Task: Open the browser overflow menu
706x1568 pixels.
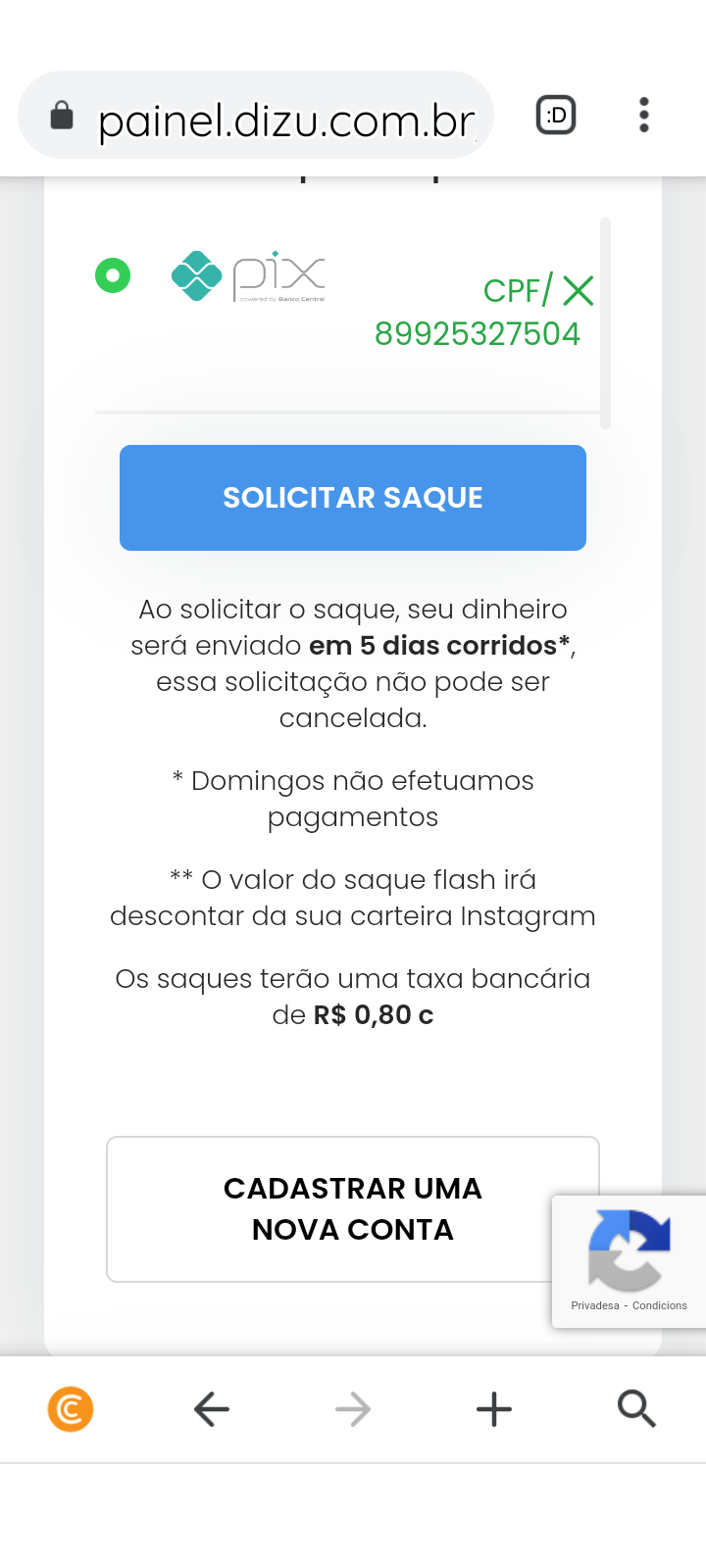Action: pos(643,116)
